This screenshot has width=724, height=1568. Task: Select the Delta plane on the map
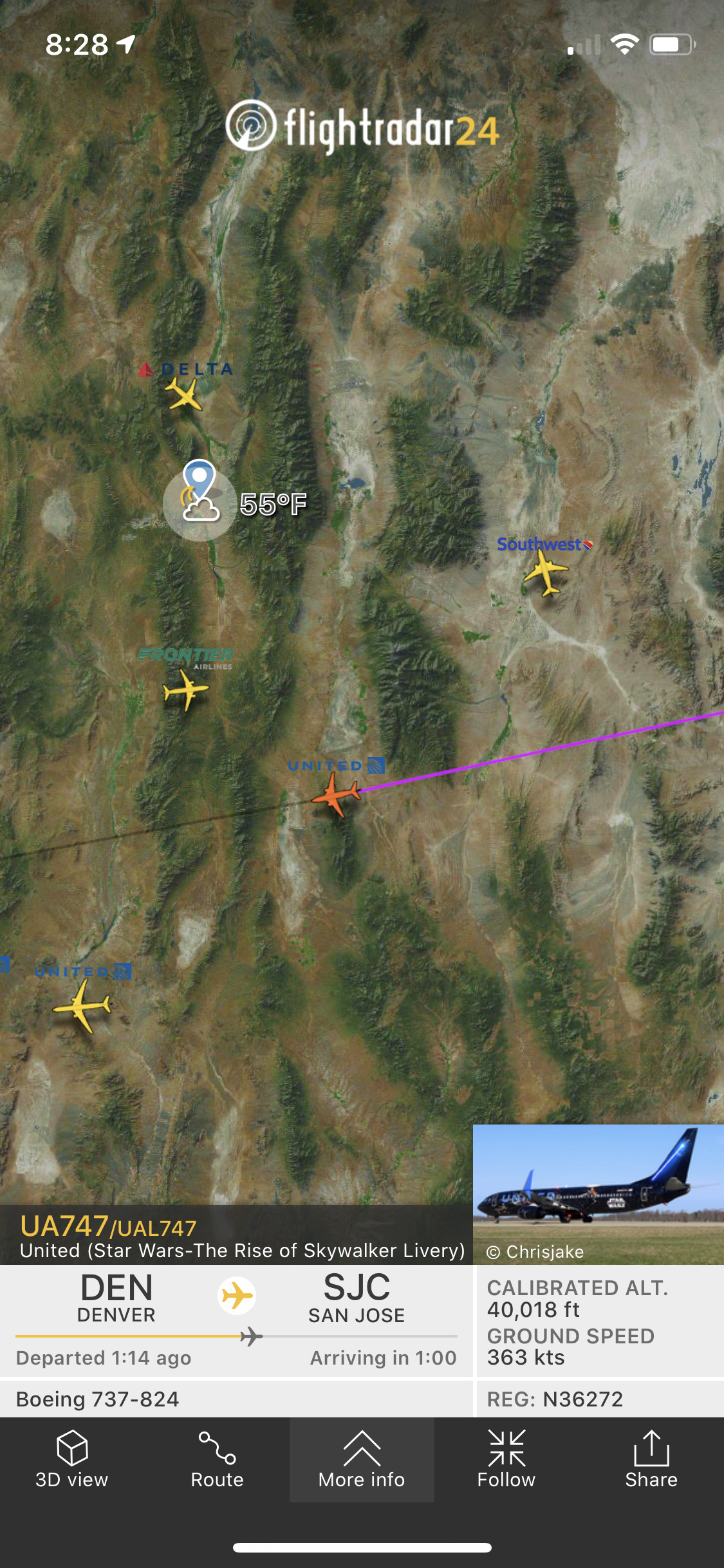185,394
